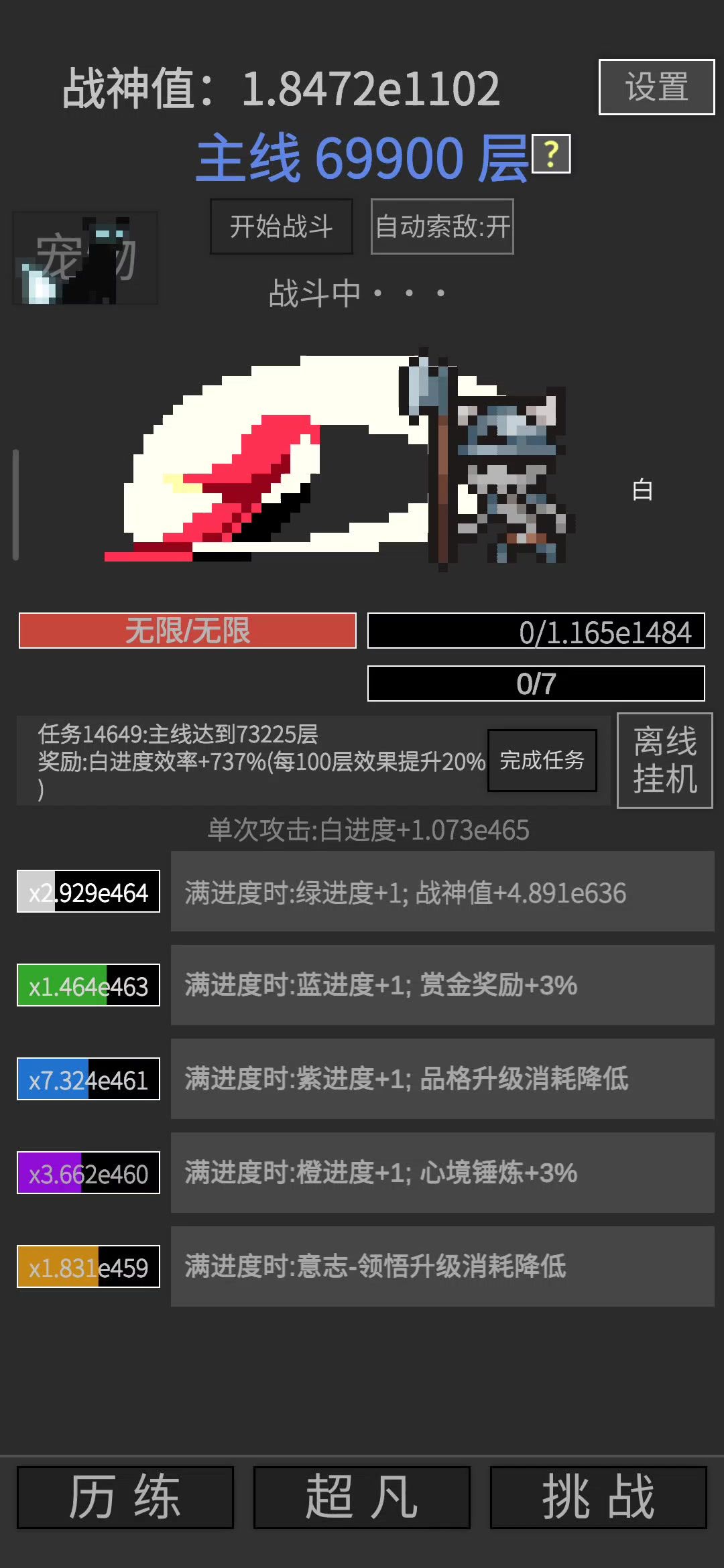Tap 完成任务 to complete the task
The image size is (724, 1568).
[x=542, y=761]
